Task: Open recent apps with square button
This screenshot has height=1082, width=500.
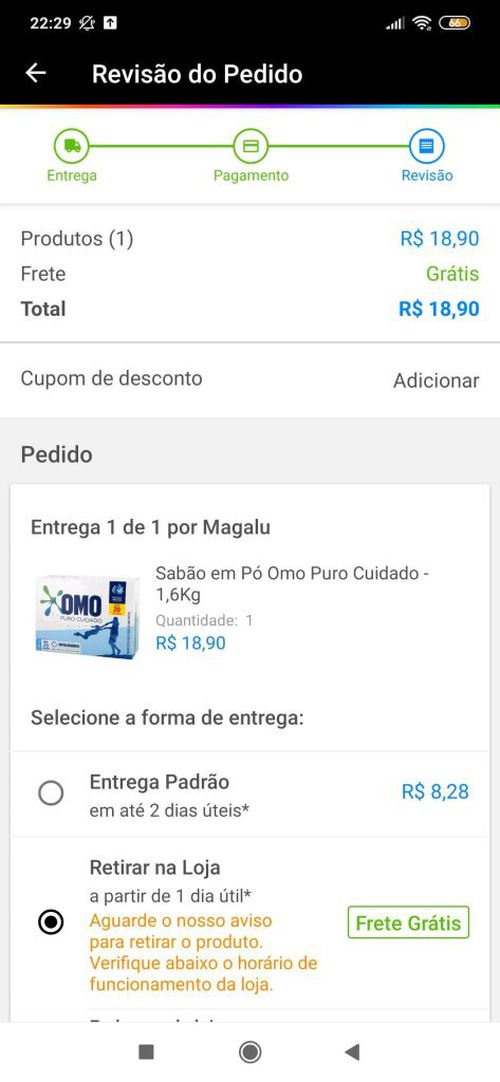Action: 146,1052
